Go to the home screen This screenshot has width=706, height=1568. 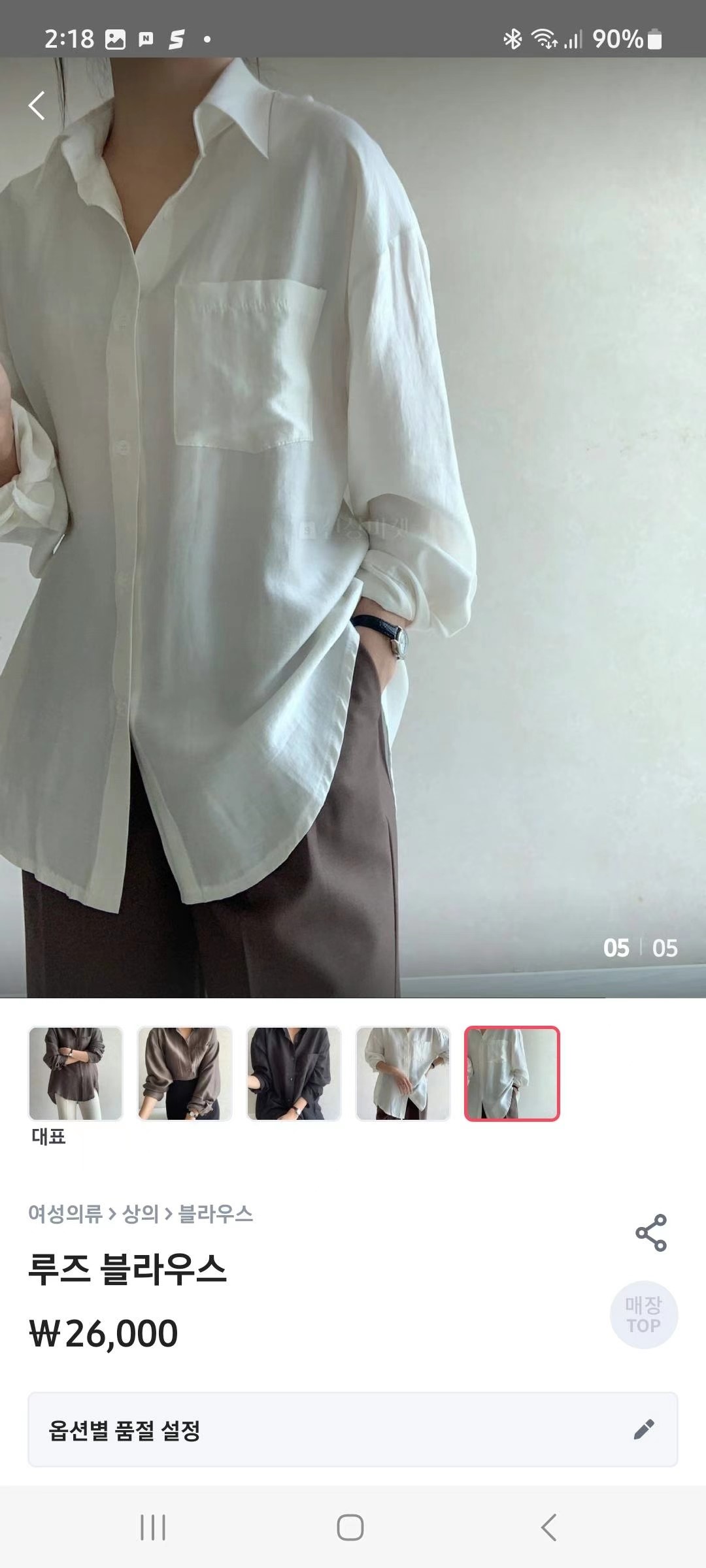pos(350,1527)
